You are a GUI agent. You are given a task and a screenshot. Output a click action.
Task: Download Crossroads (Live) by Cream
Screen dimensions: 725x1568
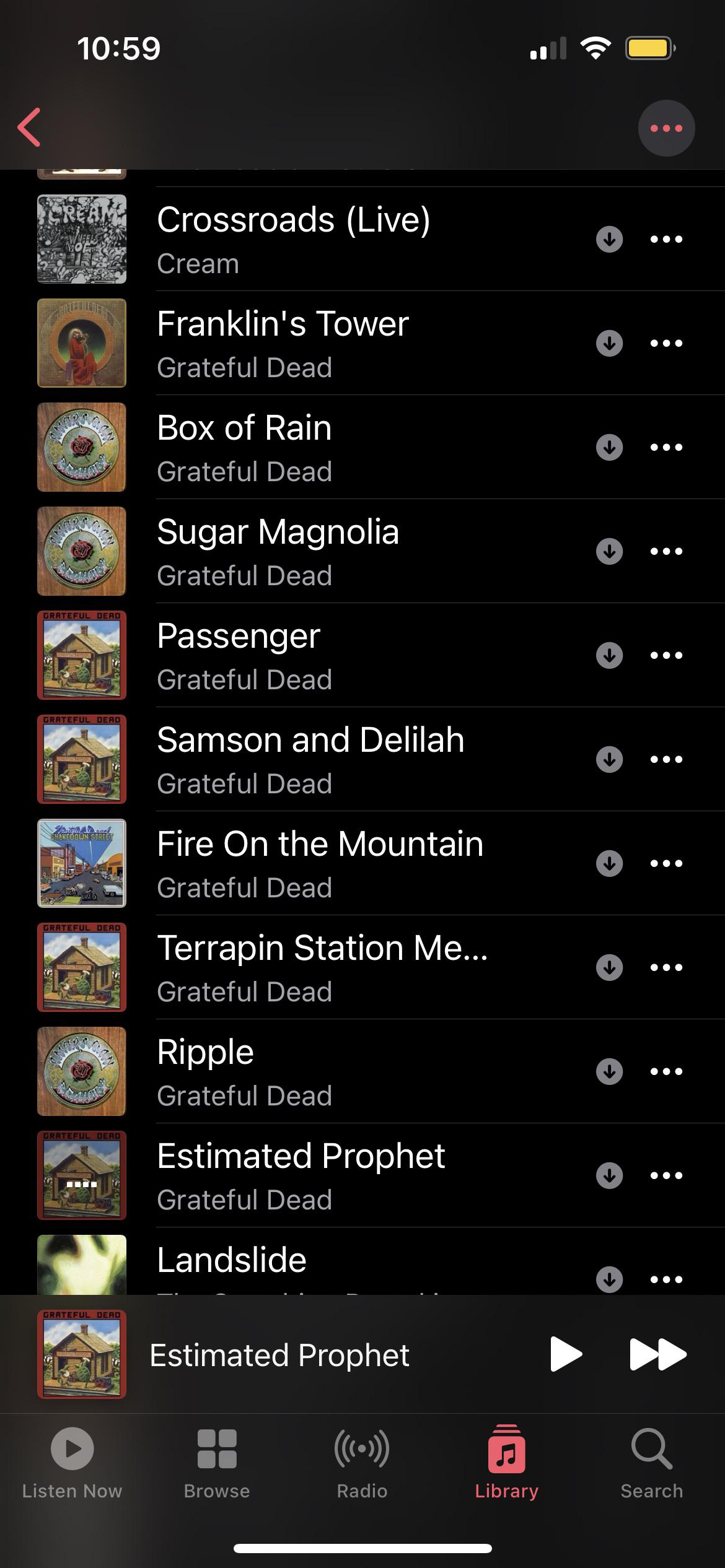[609, 239]
